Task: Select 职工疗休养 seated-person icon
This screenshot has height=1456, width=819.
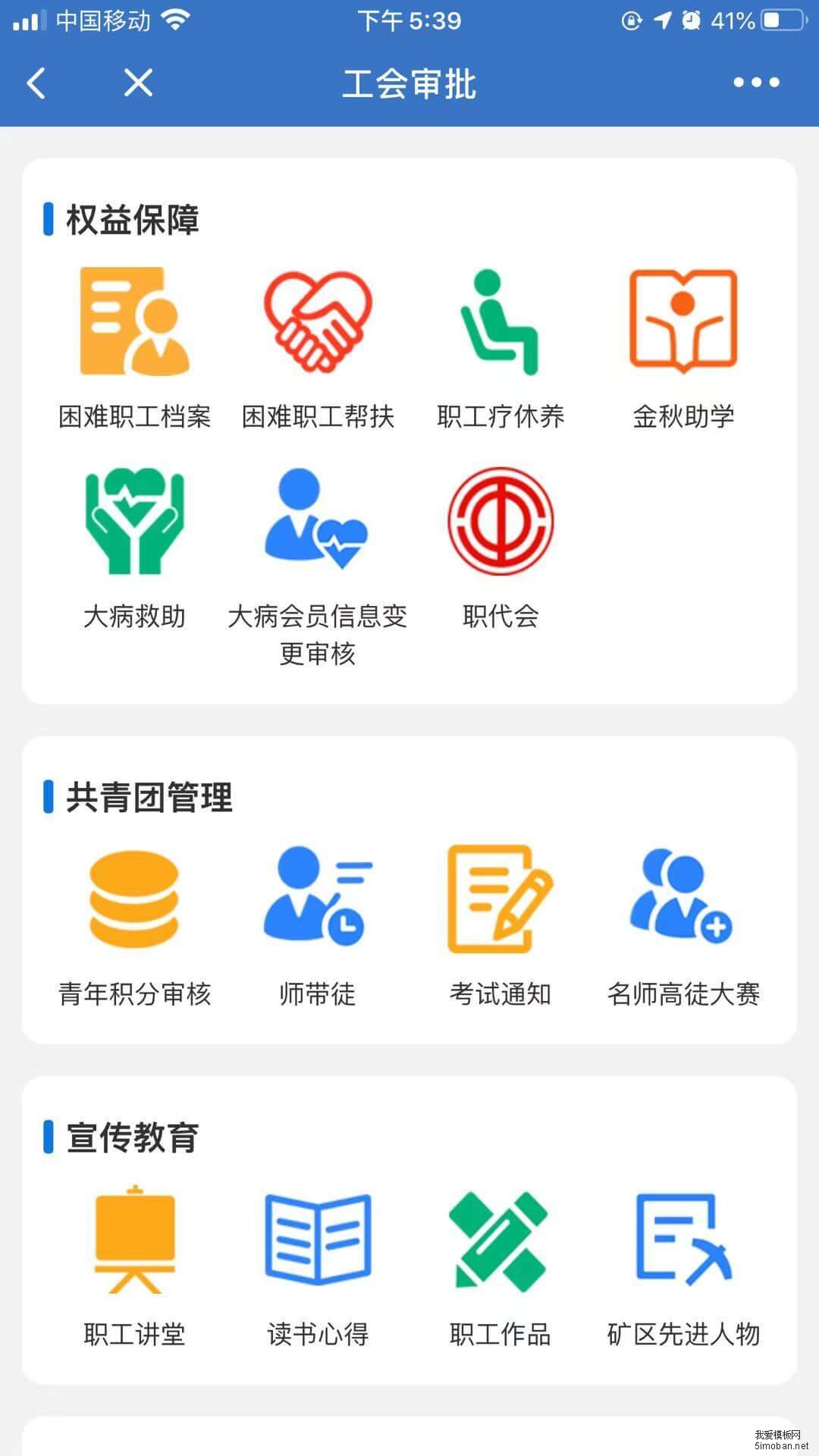Action: (x=499, y=321)
